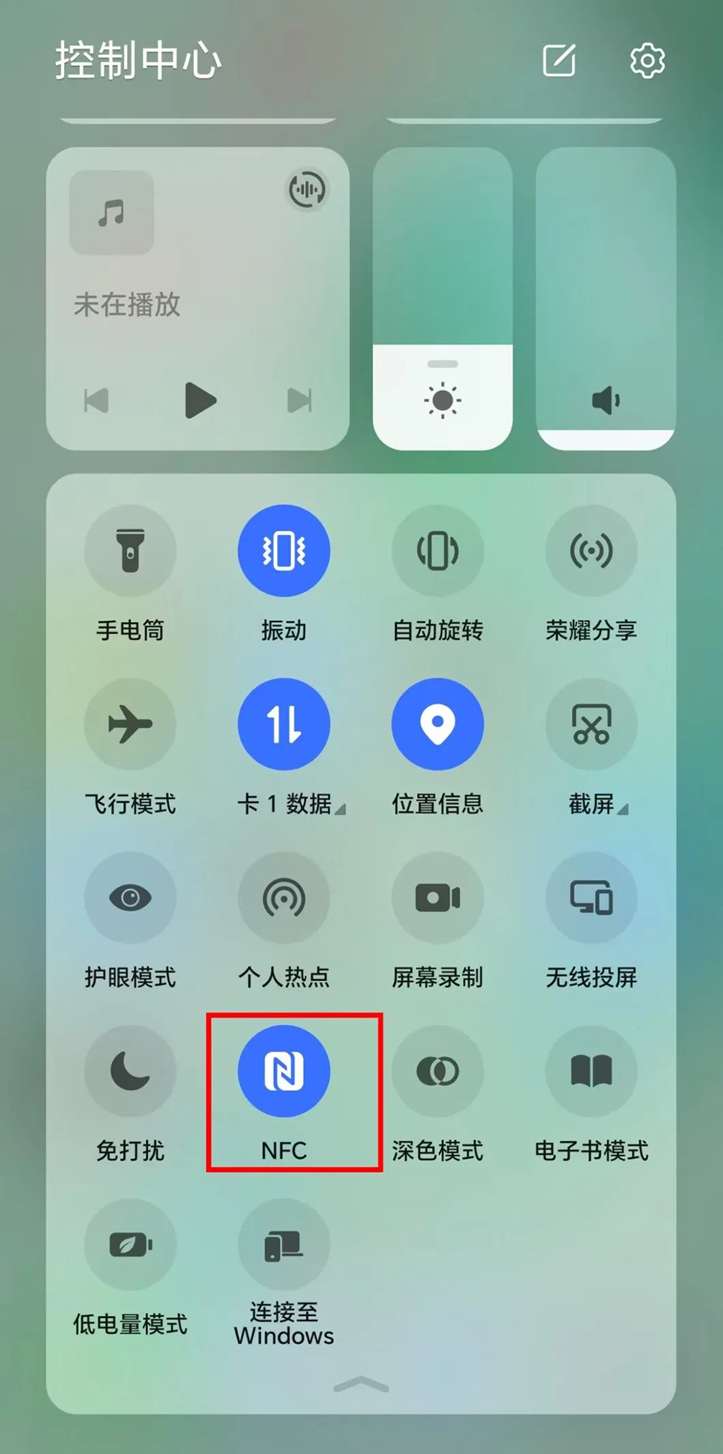723x1454 pixels.
Task: Start 屏幕录制 screen recording
Action: [438, 898]
